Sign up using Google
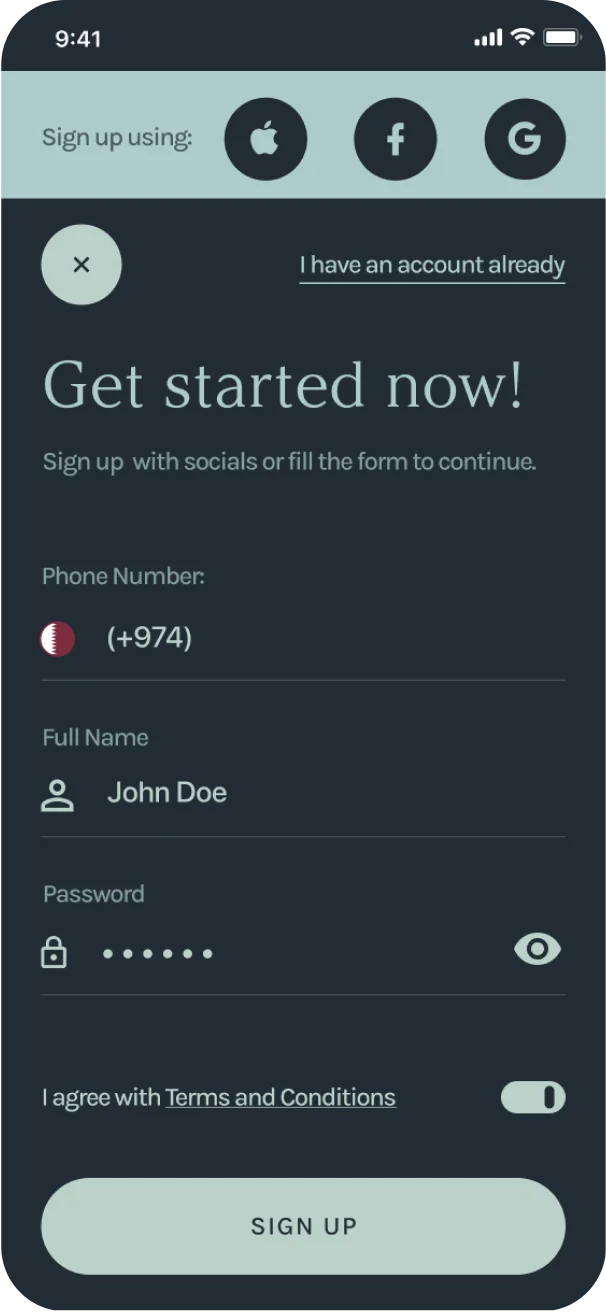Screen dimensions: 606x1312 (x=525, y=139)
